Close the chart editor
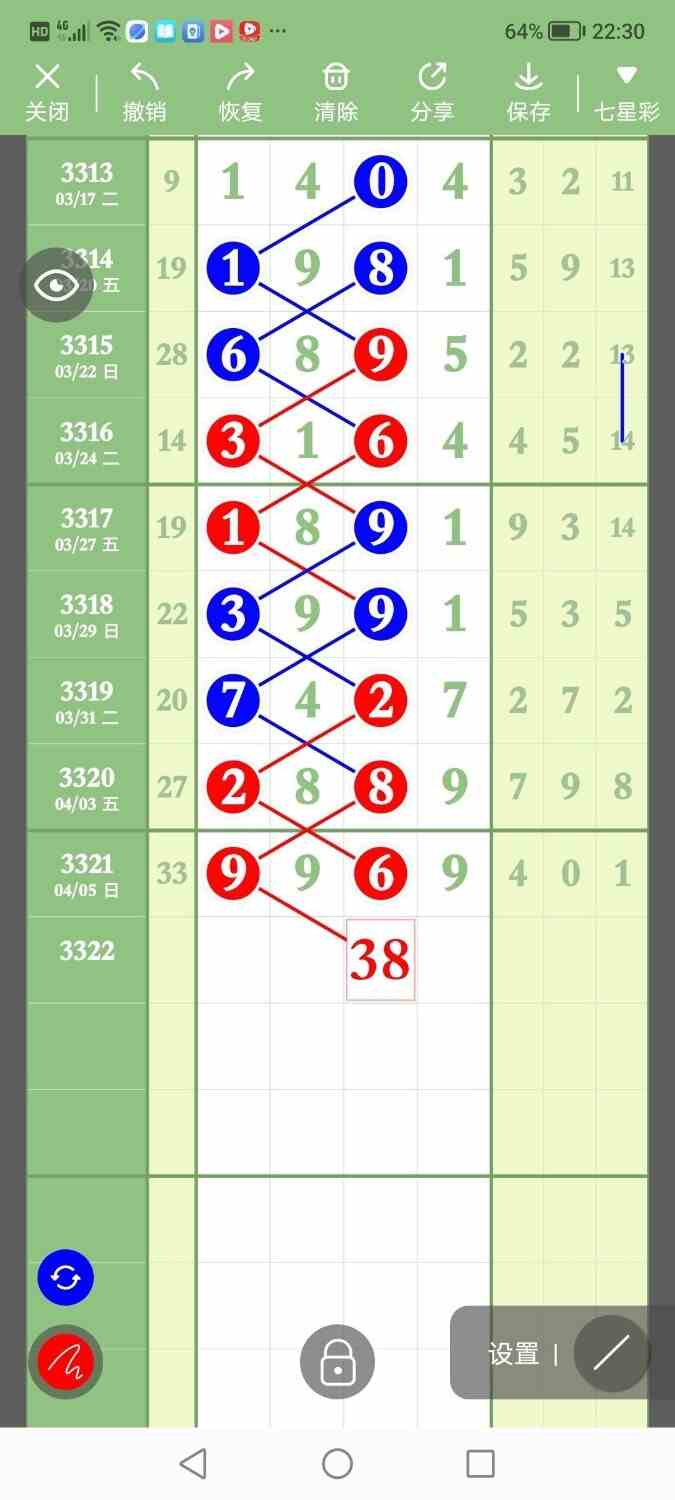This screenshot has height=1500, width=675. coord(47,92)
